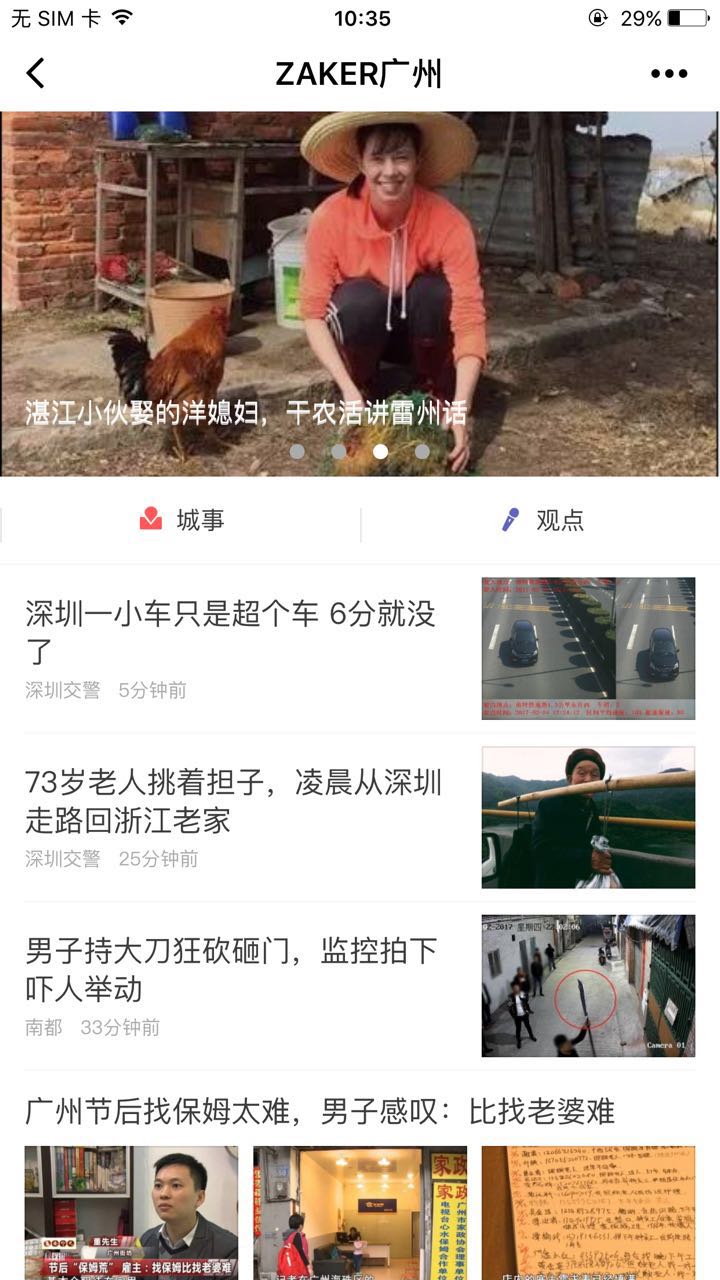
Task: Switch to the 城事 section
Action: pos(181,520)
